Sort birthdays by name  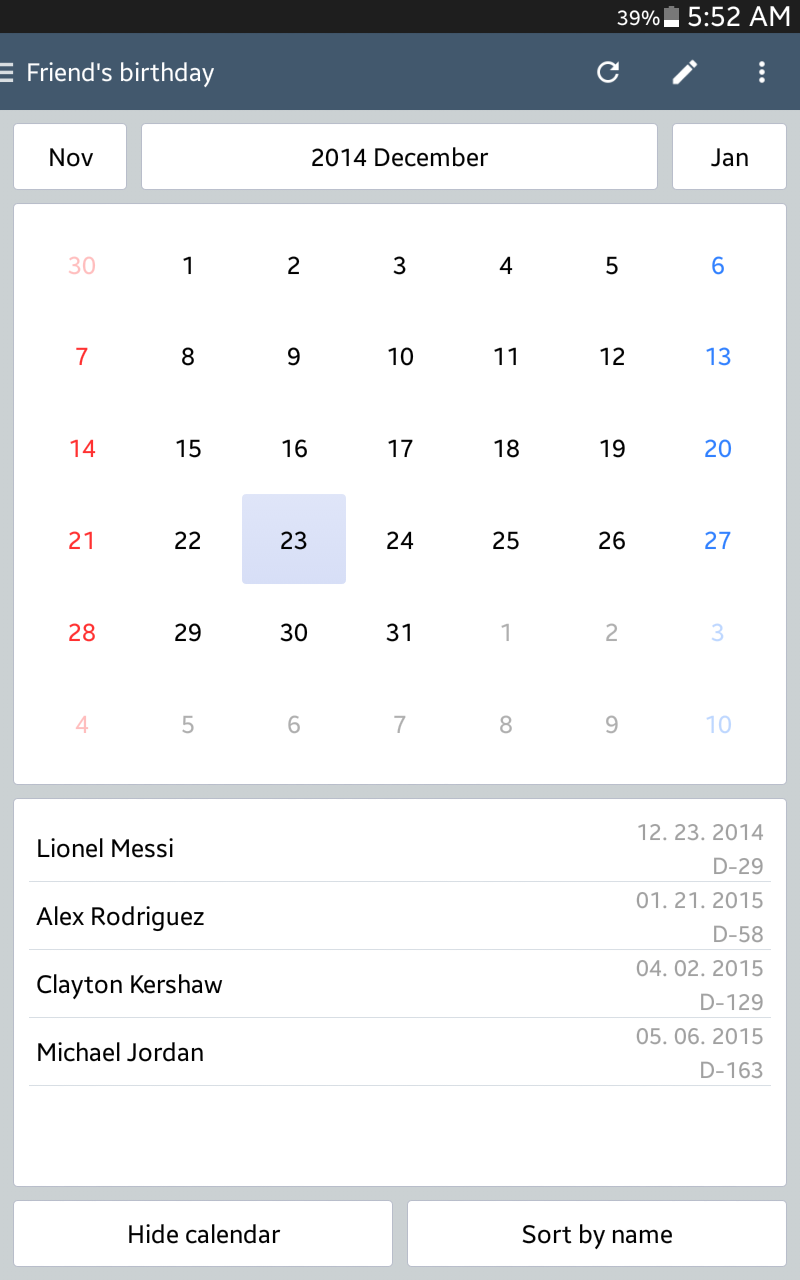point(597,1234)
